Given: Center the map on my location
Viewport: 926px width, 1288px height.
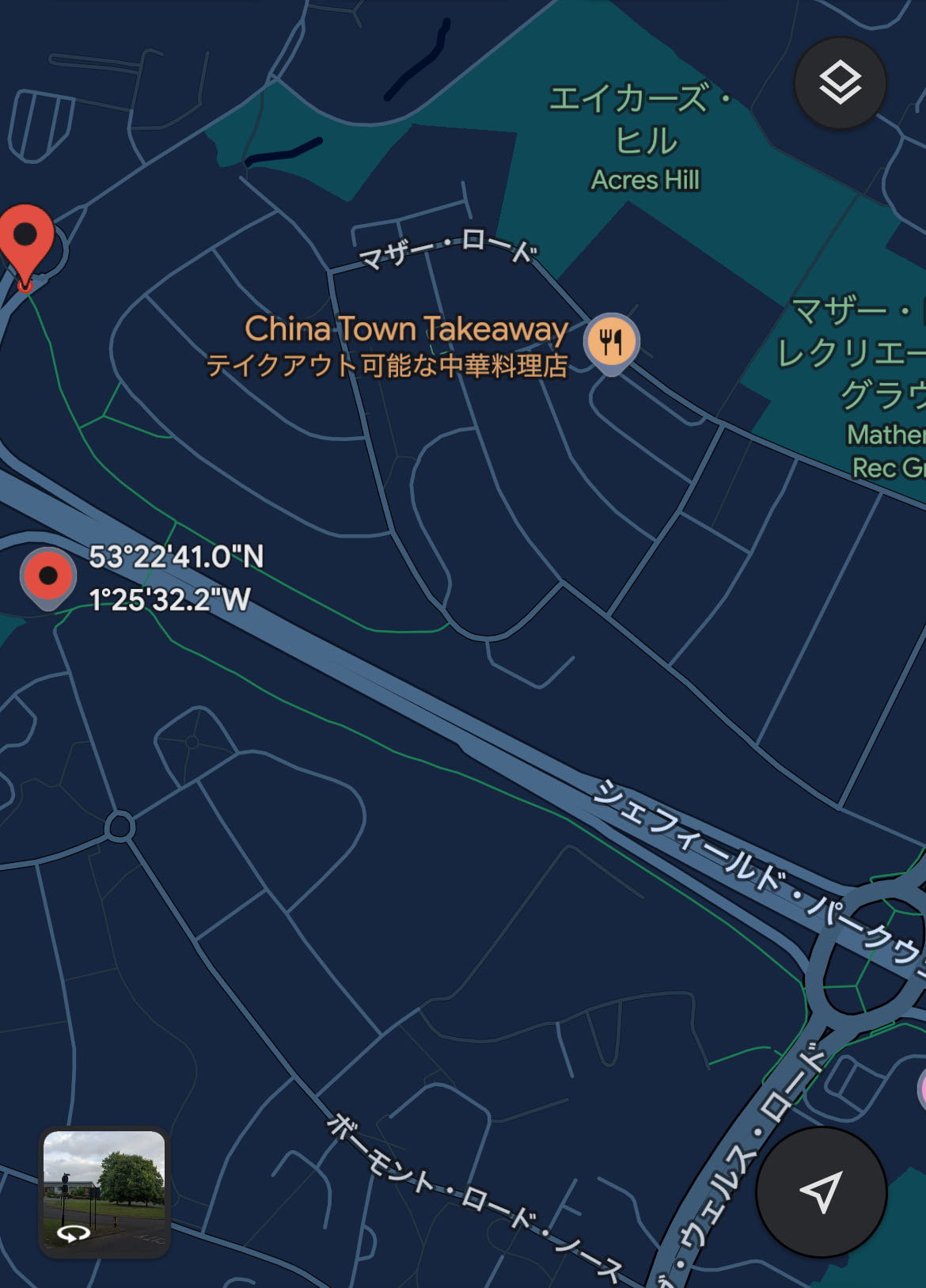Looking at the screenshot, I should pyautogui.click(x=821, y=1191).
